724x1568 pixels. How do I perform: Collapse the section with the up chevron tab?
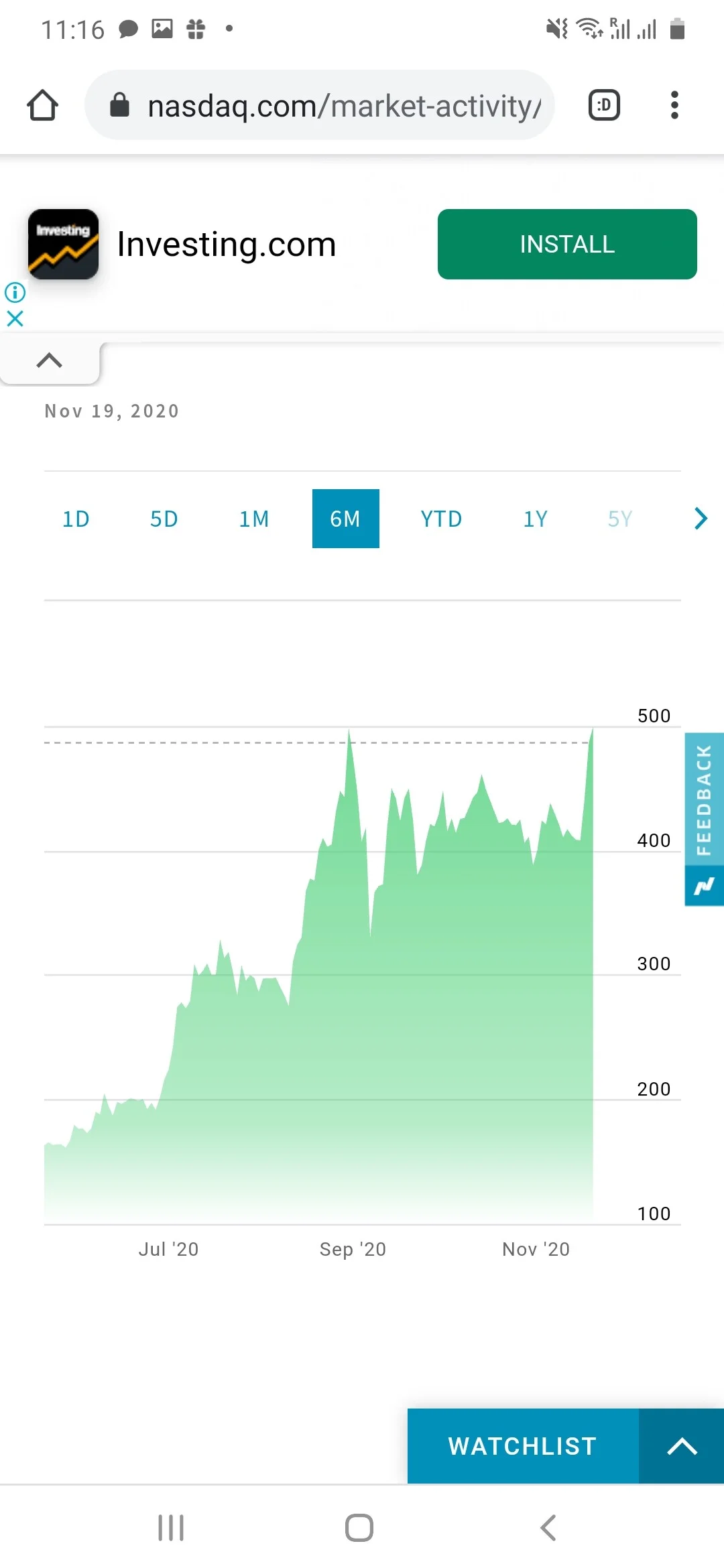coord(50,361)
